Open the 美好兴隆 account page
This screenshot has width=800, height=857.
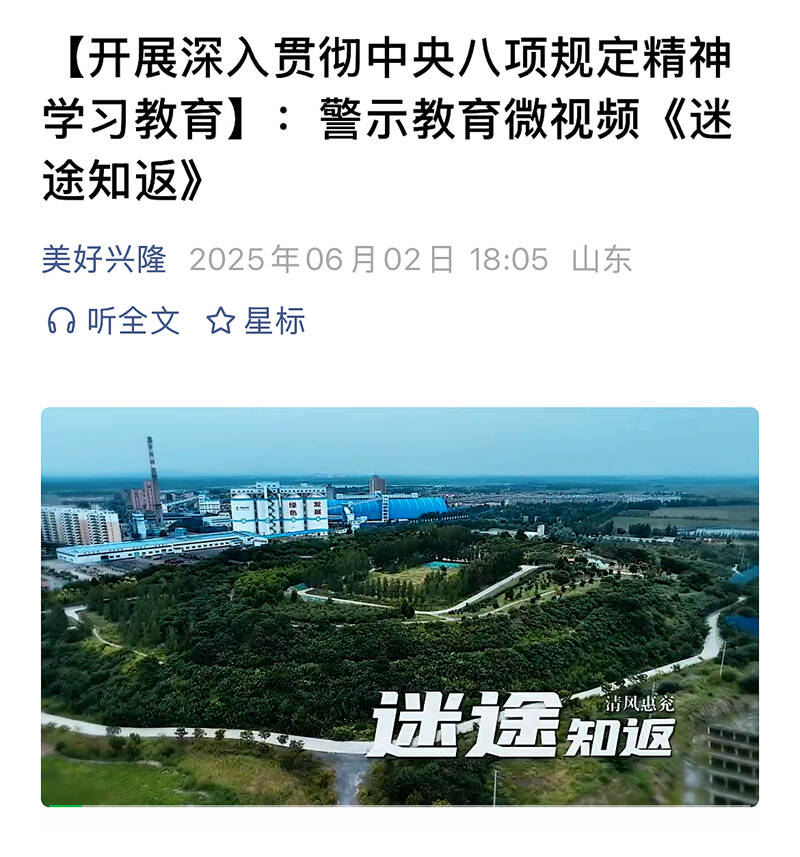(104, 260)
